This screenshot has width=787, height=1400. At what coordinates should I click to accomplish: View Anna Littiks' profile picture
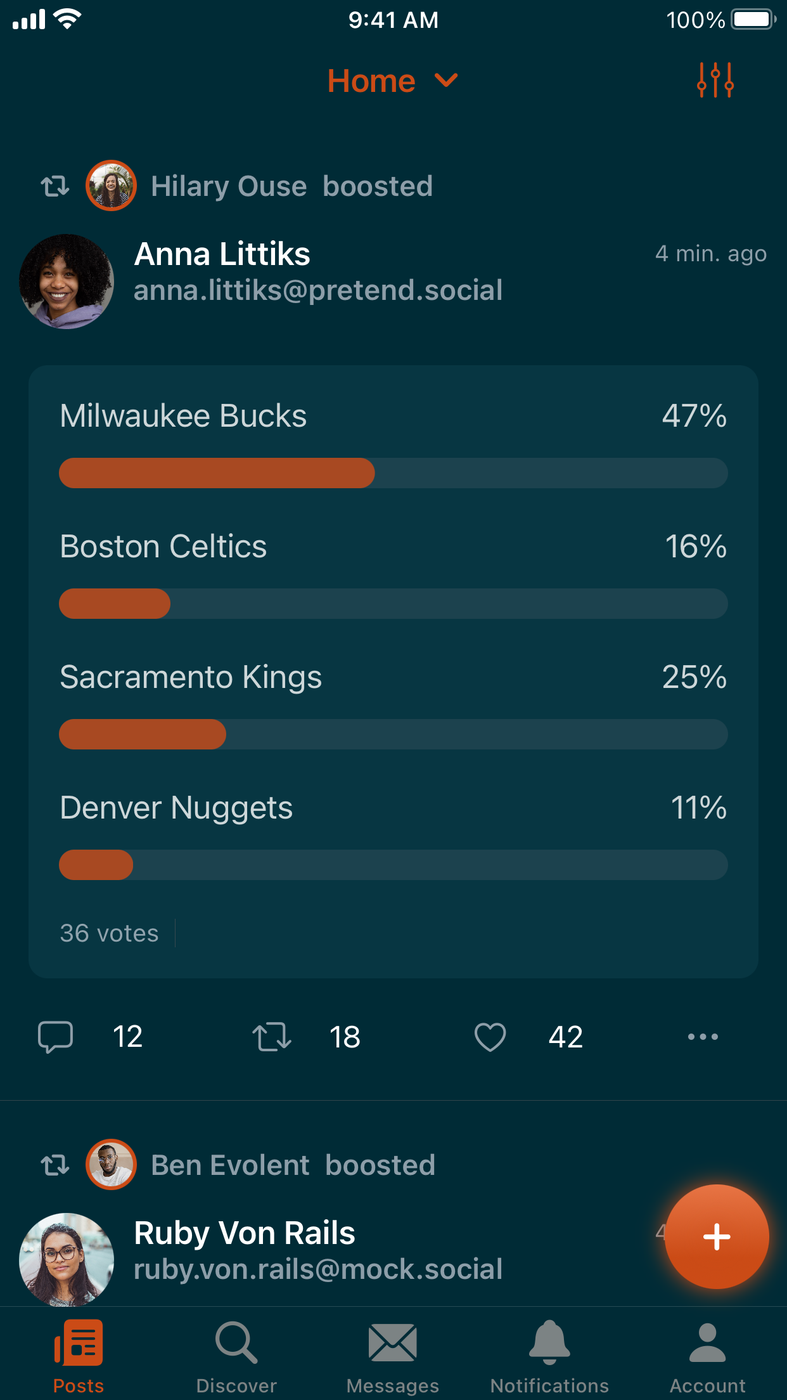[x=66, y=281]
